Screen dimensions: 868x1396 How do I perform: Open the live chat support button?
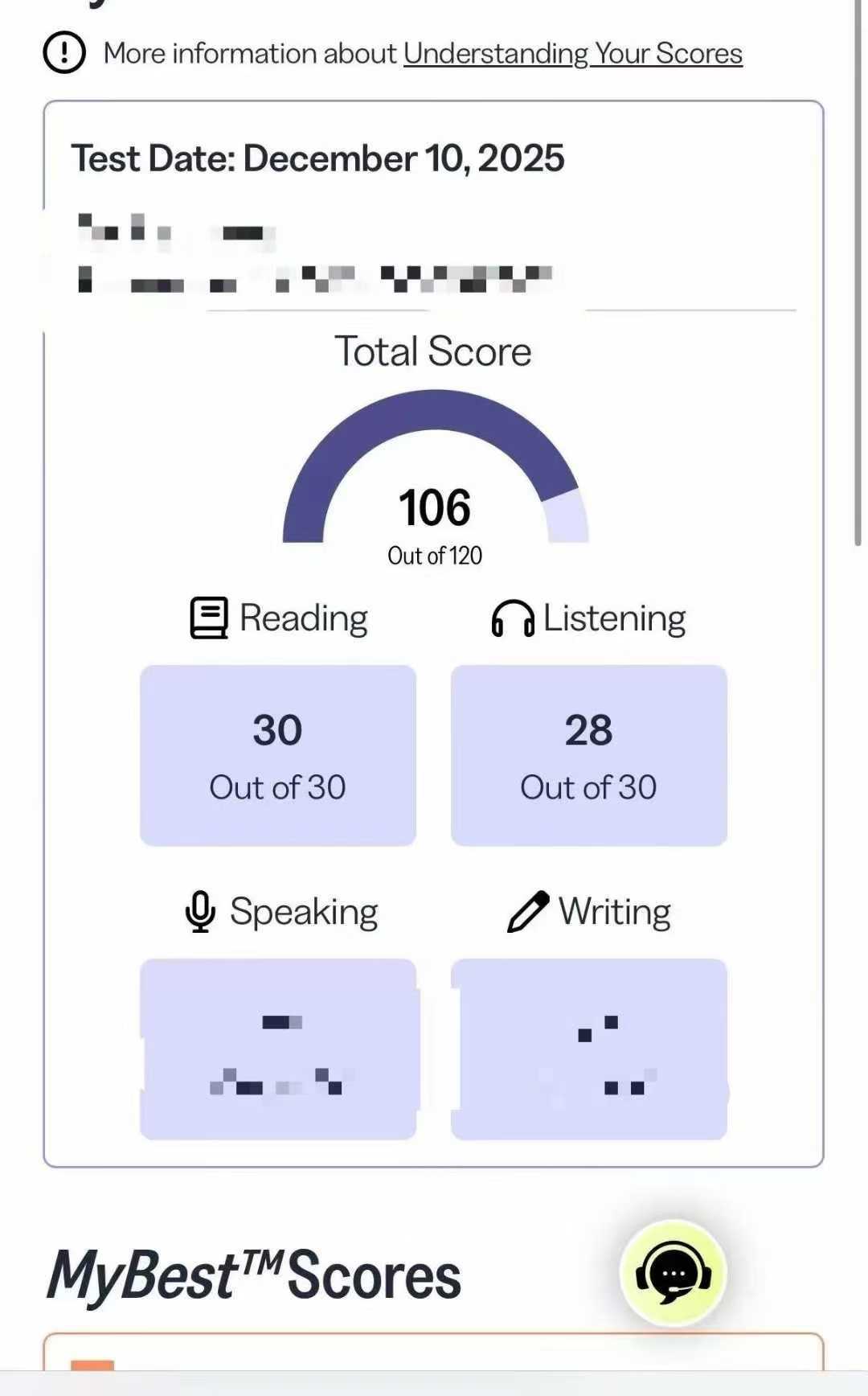click(x=674, y=1273)
